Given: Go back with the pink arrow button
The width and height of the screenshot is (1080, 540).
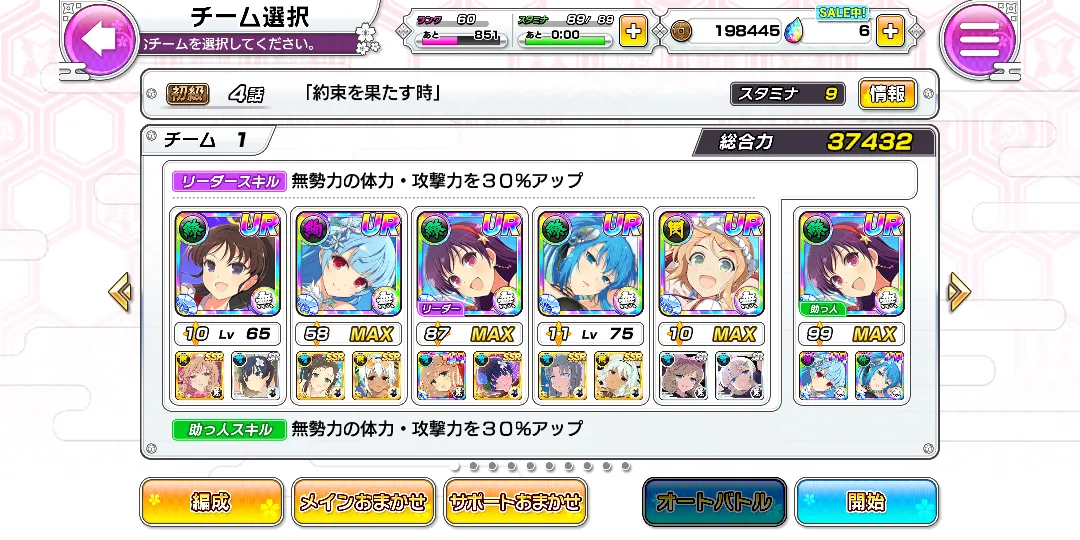Looking at the screenshot, I should click(98, 38).
